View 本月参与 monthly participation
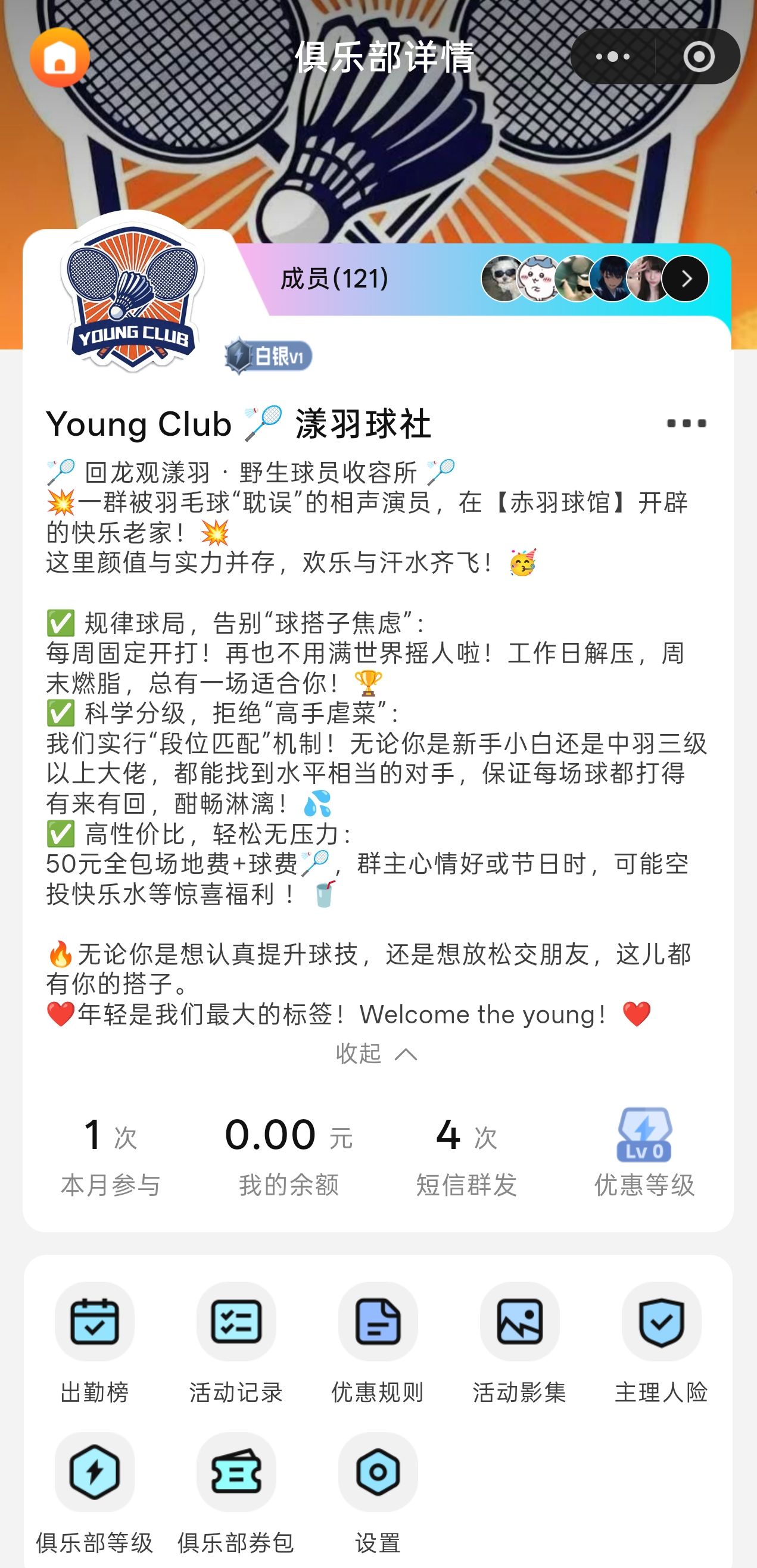This screenshot has width=757, height=1568. (x=110, y=1155)
